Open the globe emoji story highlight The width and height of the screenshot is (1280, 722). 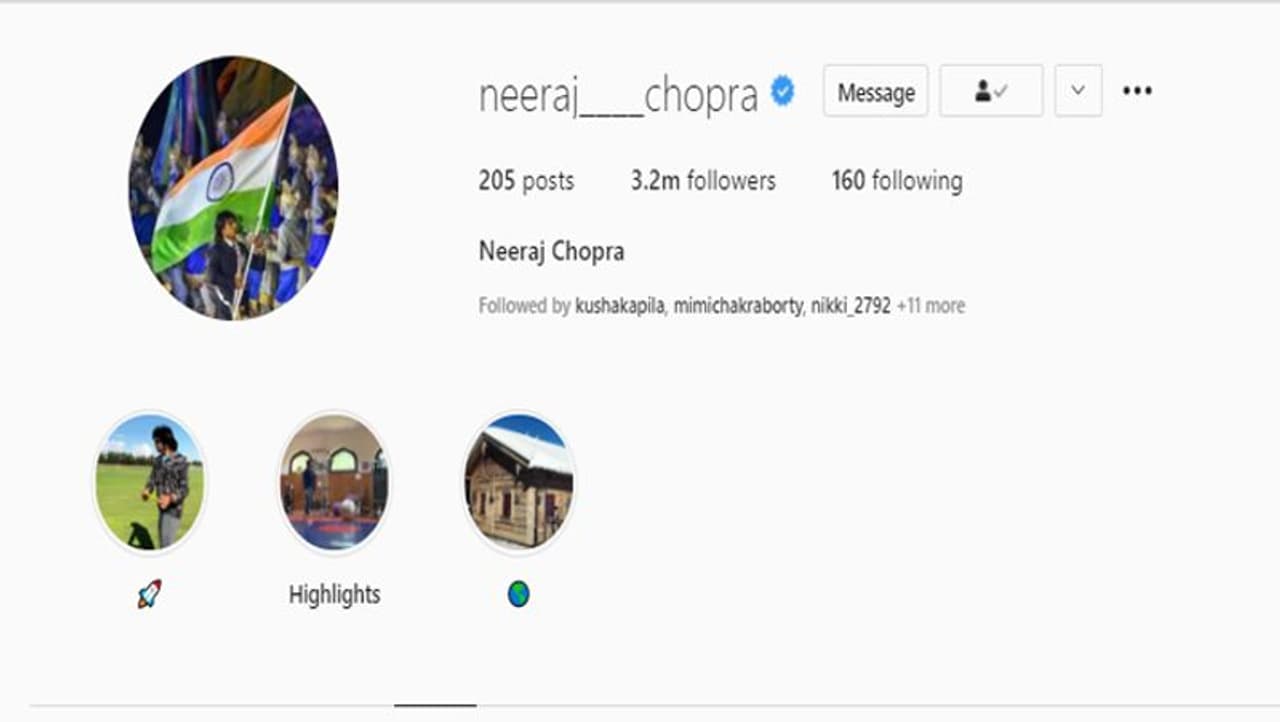518,483
